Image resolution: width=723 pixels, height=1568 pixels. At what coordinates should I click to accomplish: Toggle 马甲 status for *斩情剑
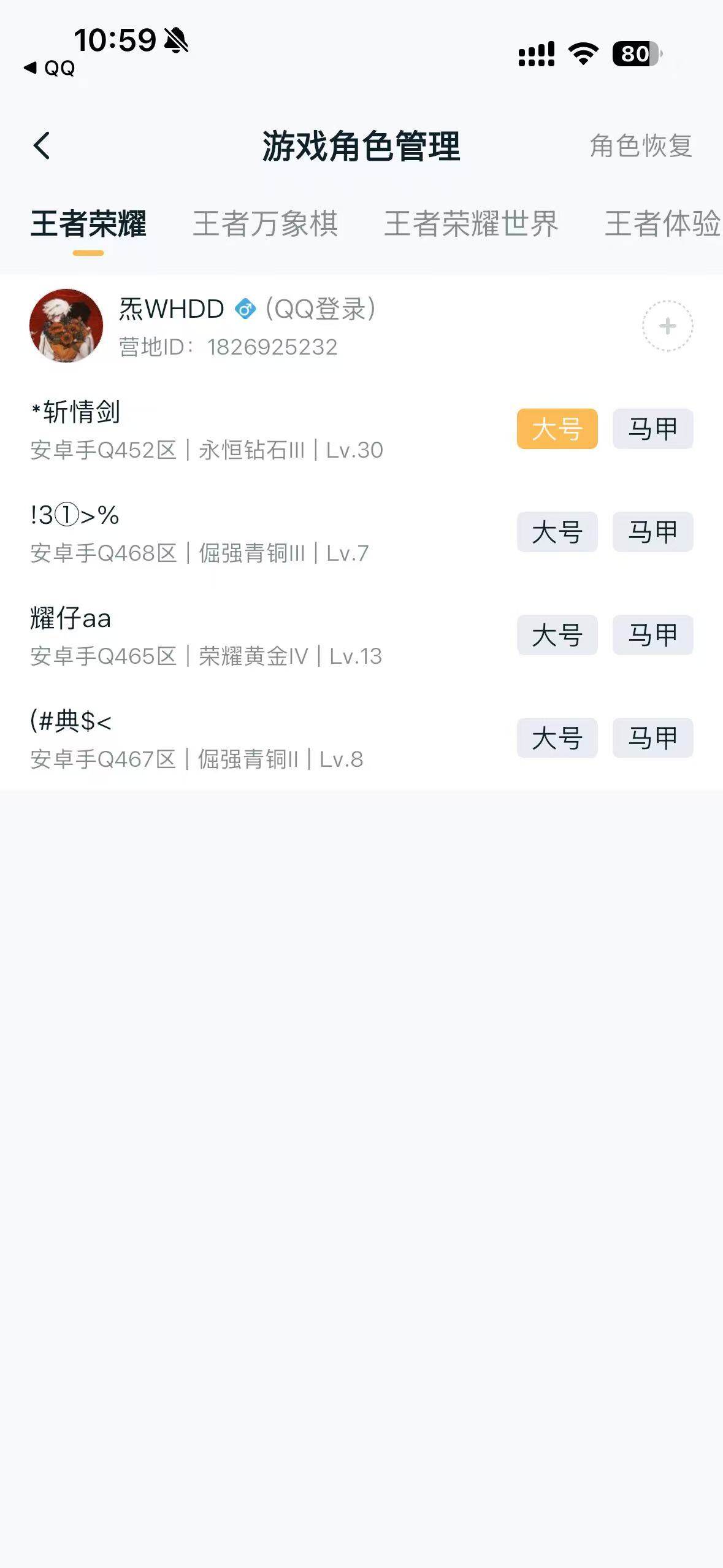pos(652,429)
